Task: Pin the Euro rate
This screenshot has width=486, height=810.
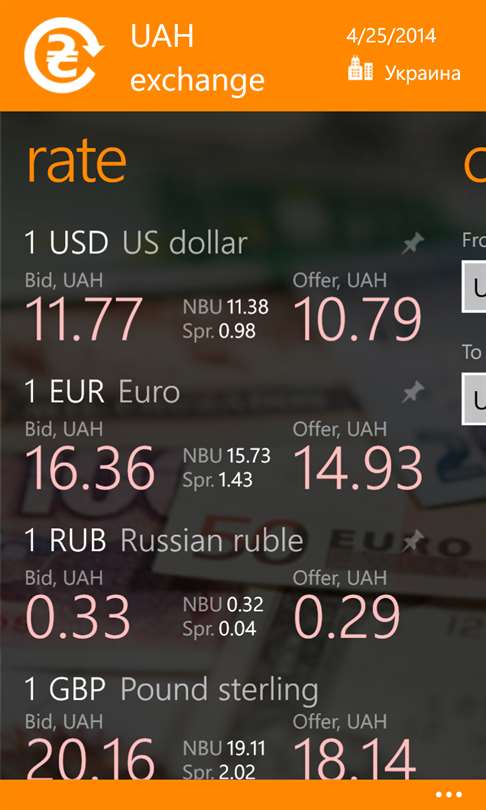Action: click(413, 393)
